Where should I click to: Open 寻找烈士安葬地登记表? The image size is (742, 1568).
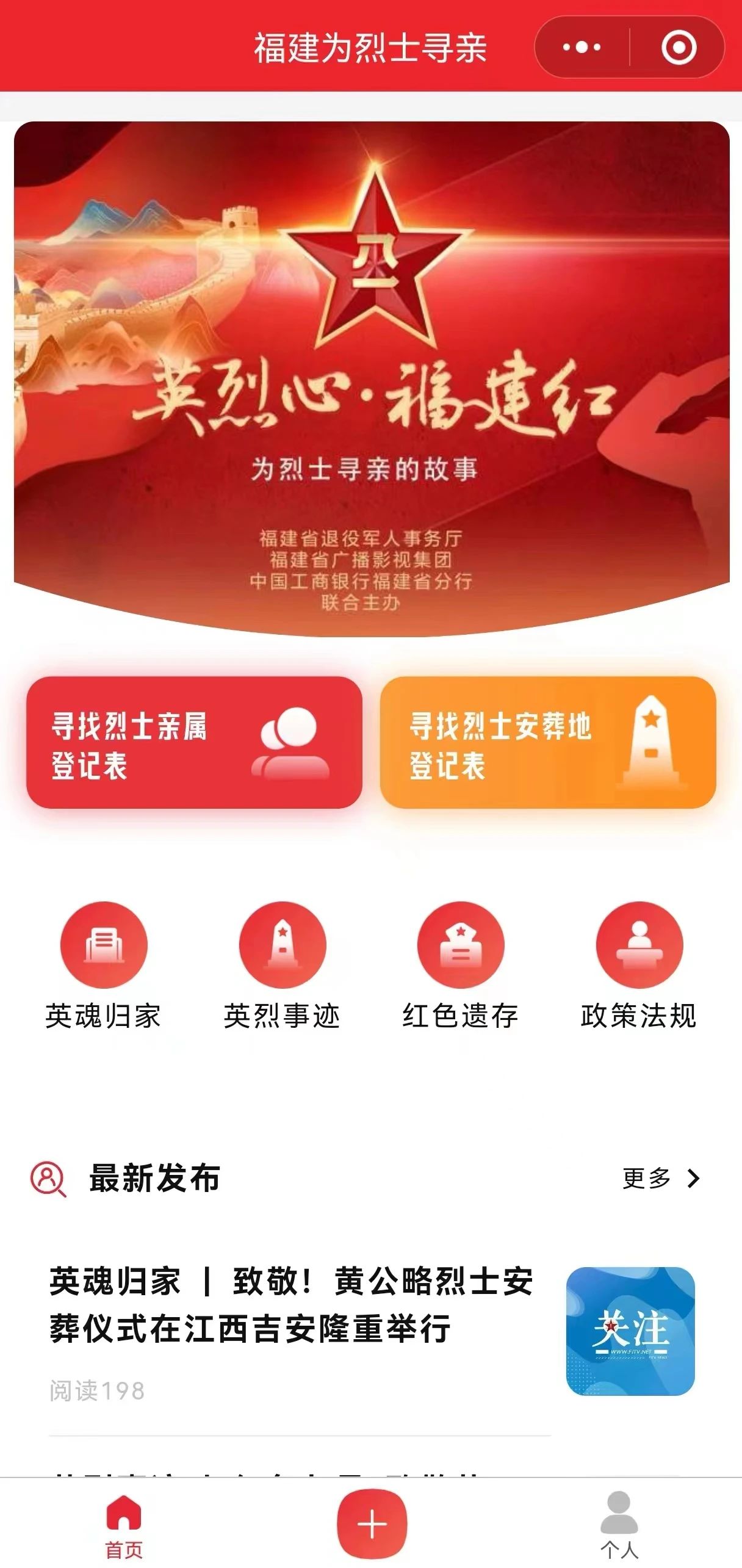click(x=547, y=743)
